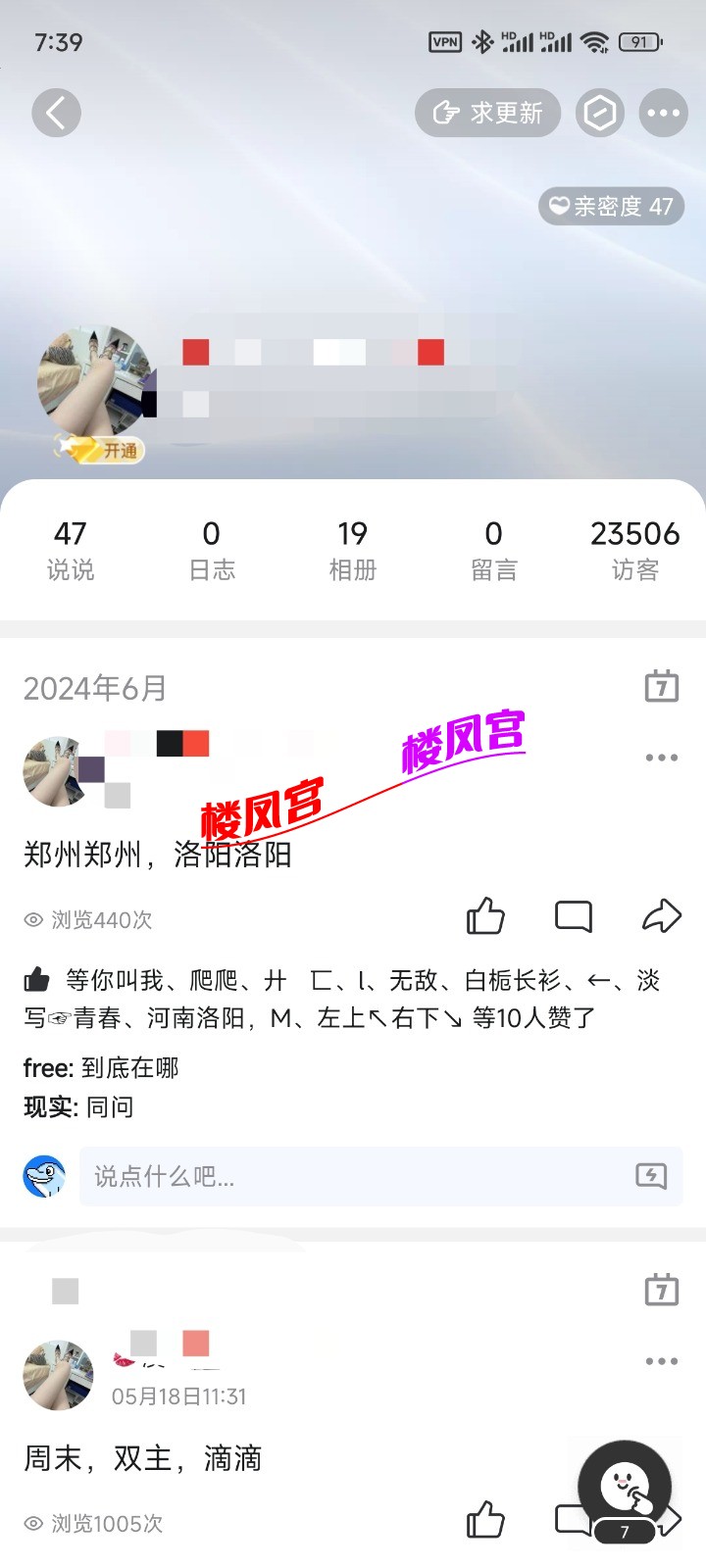706x1568 pixels.
Task: Open options for the 郑州郑州 post
Action: click(662, 758)
